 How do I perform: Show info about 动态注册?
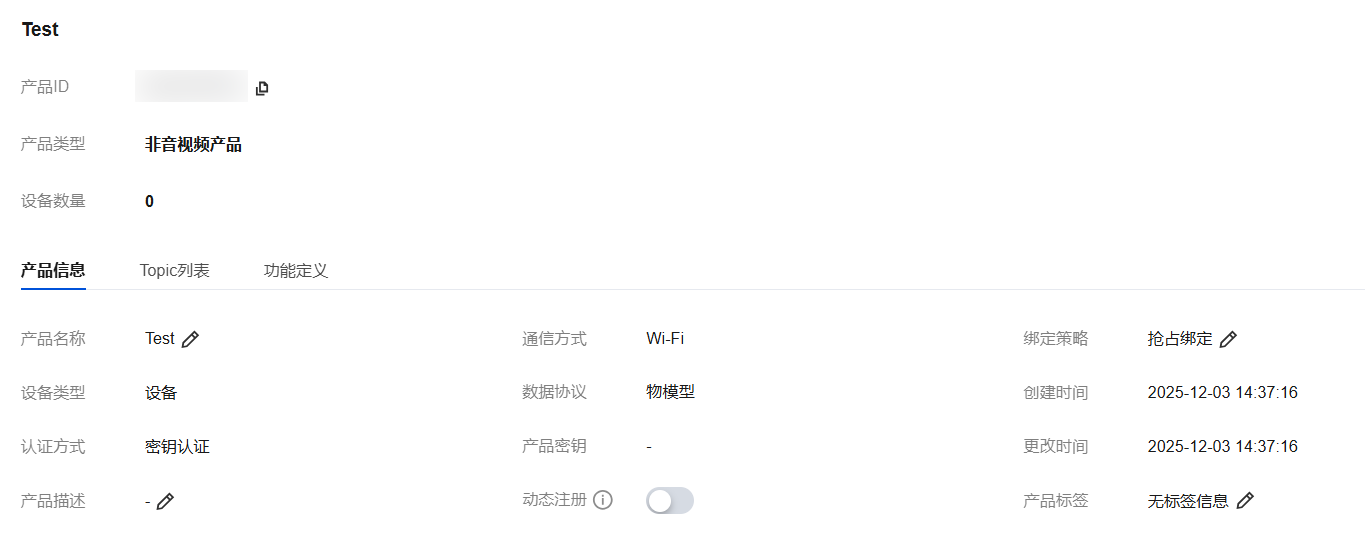coord(602,500)
